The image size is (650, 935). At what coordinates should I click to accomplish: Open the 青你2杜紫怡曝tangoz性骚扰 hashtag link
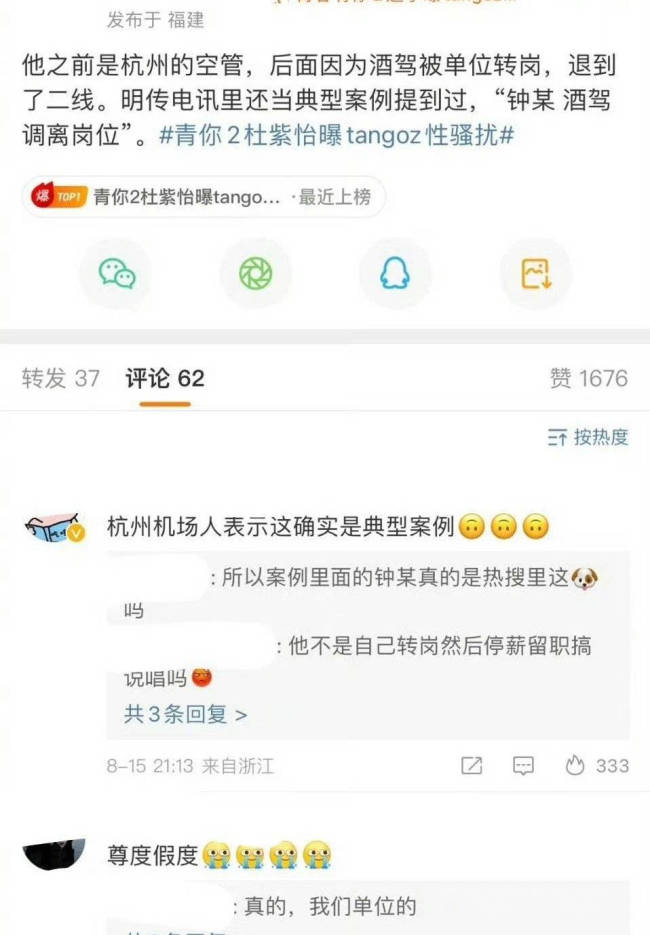tap(336, 135)
